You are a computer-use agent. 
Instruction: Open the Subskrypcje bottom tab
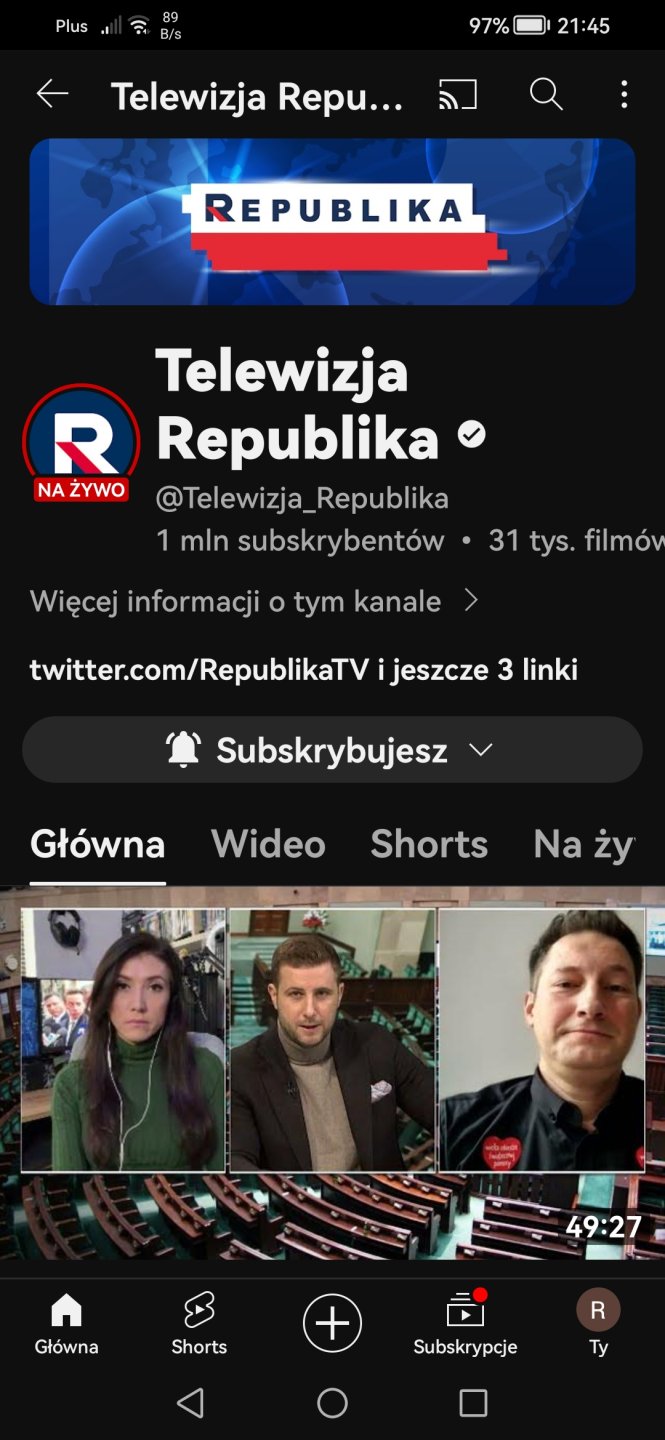(465, 1323)
